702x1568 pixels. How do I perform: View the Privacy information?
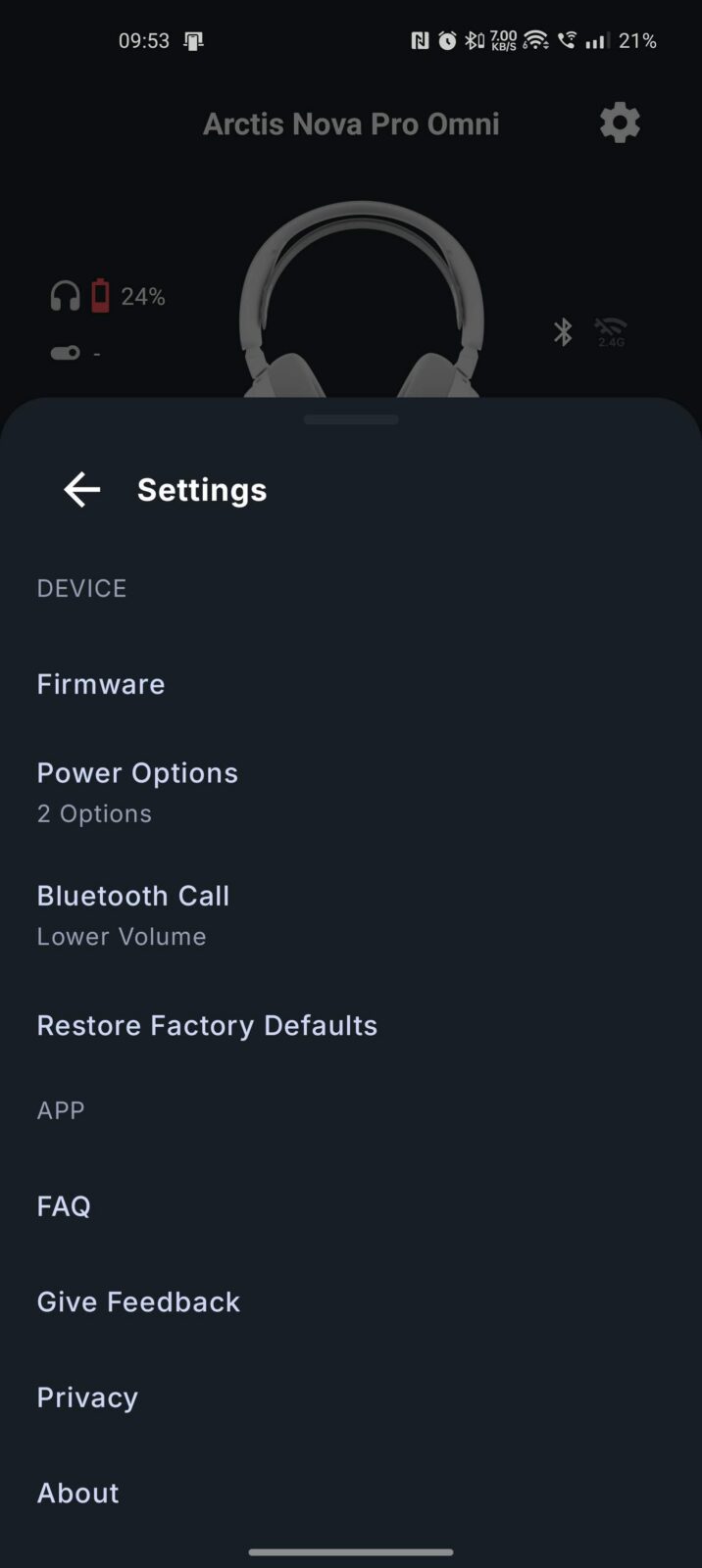click(x=351, y=1397)
